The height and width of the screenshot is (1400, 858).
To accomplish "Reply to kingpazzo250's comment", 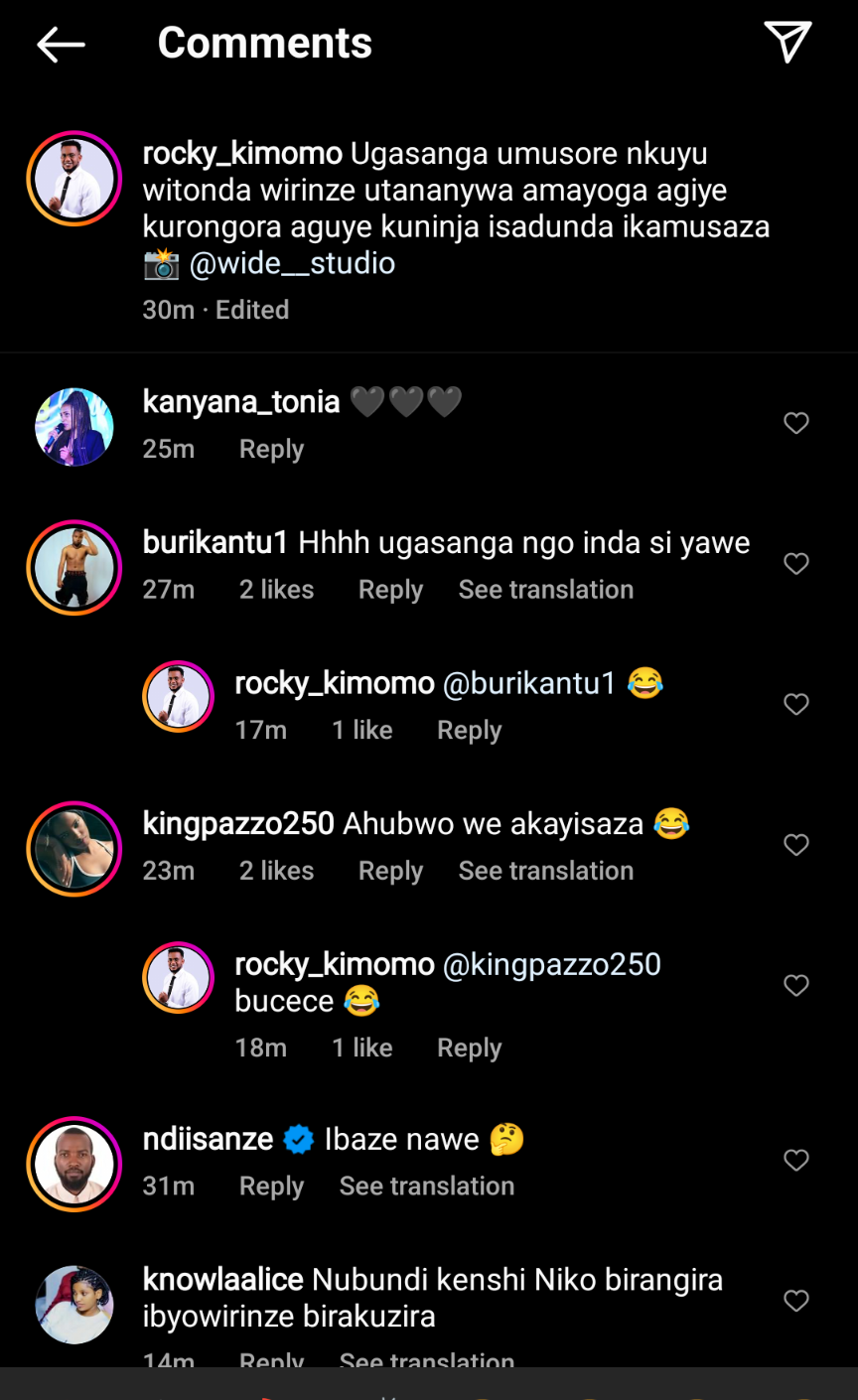I will [x=390, y=871].
